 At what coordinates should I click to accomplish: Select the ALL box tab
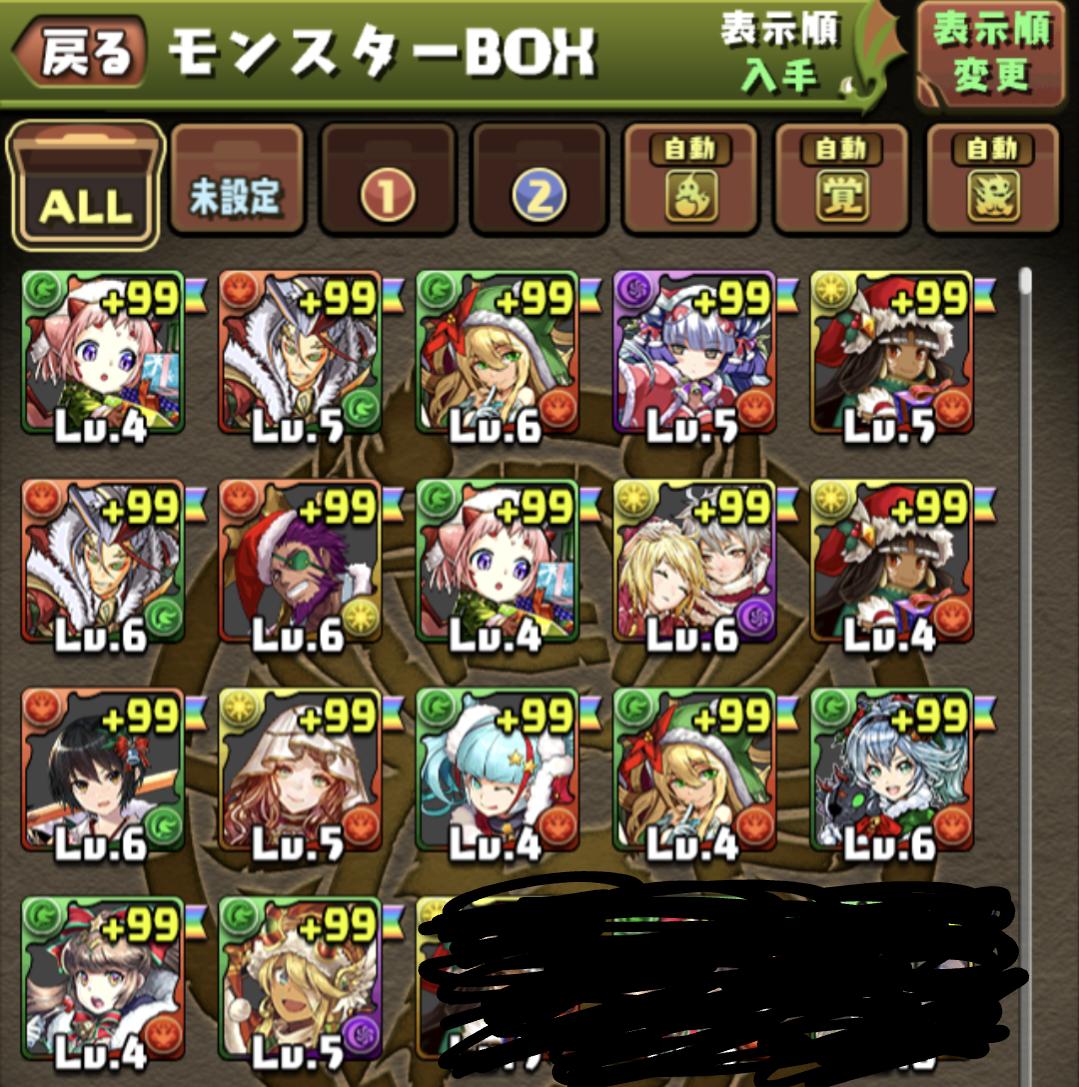[85, 185]
